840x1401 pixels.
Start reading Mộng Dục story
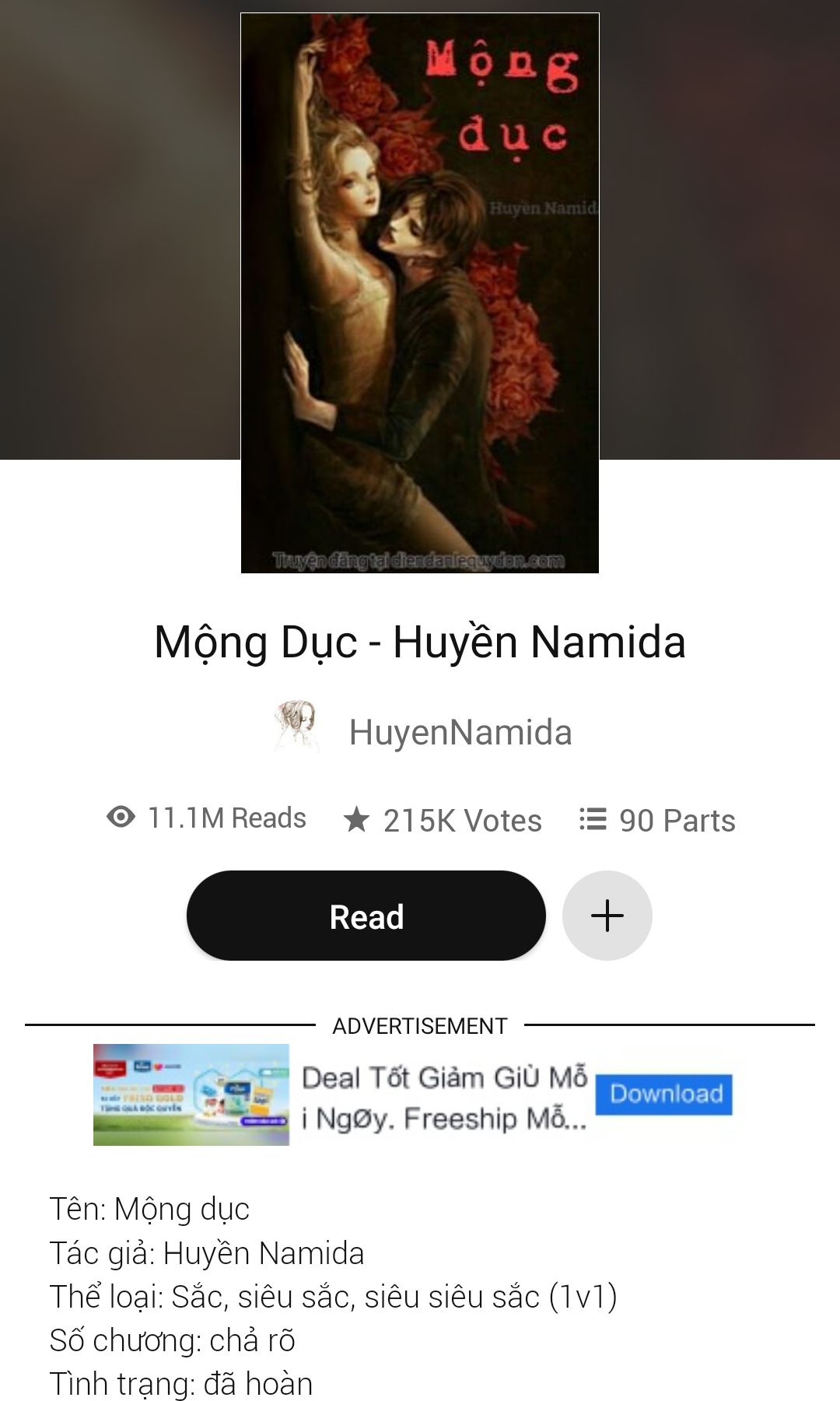(366, 916)
